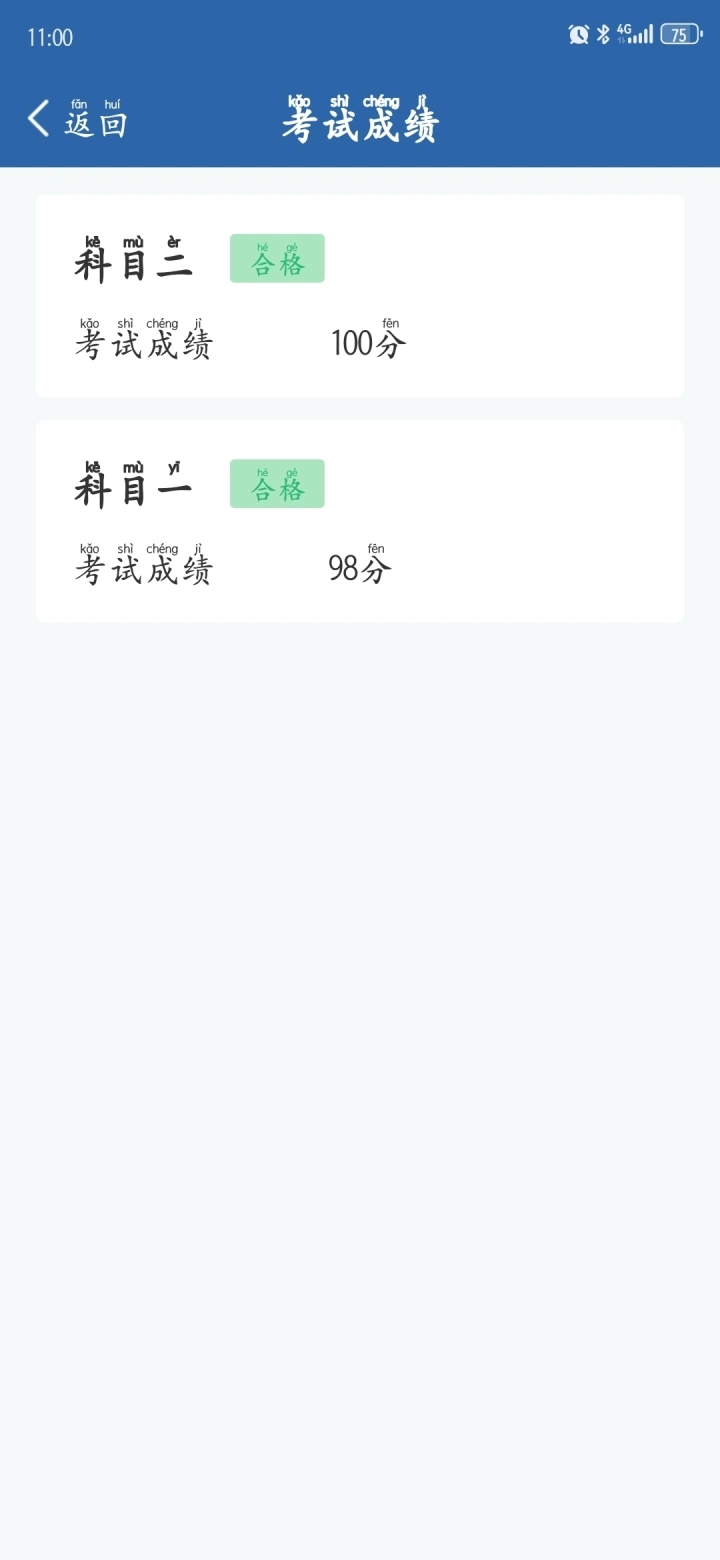This screenshot has height=1560, width=720.
Task: Open the 科目二 exam result card
Action: pyautogui.click(x=360, y=296)
